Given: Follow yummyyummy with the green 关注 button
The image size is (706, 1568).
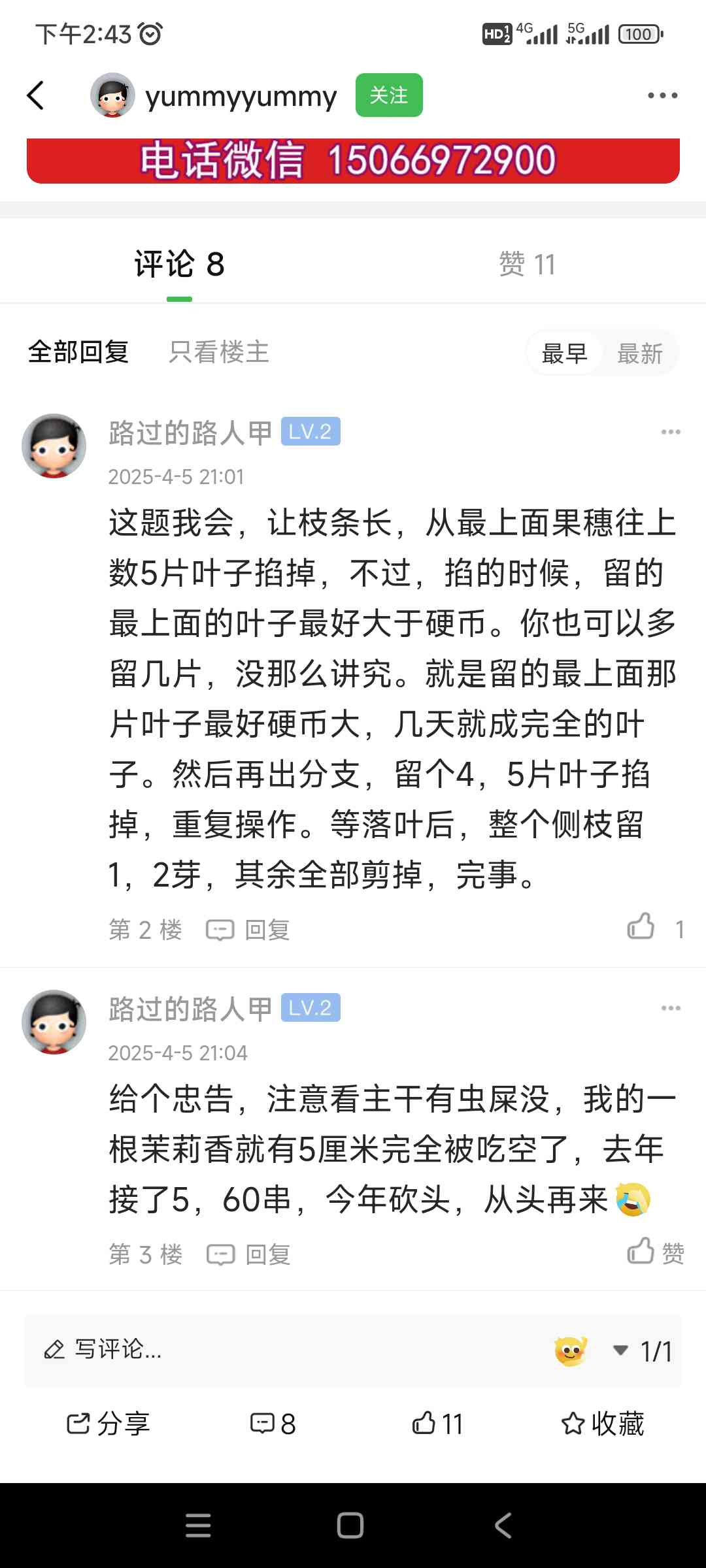Looking at the screenshot, I should [x=389, y=95].
